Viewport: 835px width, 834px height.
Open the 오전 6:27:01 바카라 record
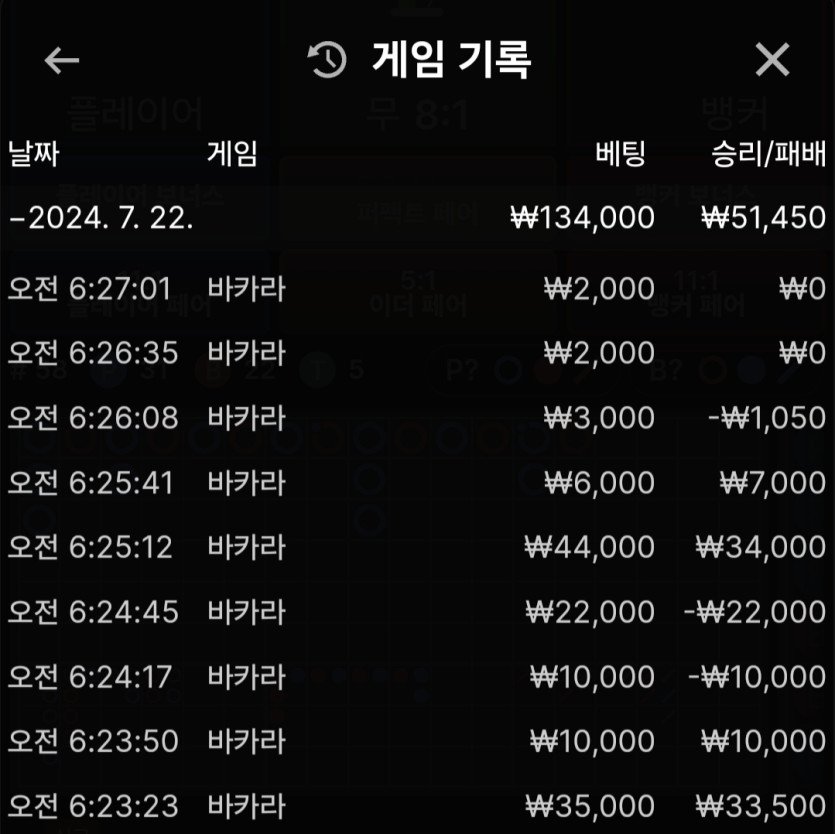[x=417, y=289]
